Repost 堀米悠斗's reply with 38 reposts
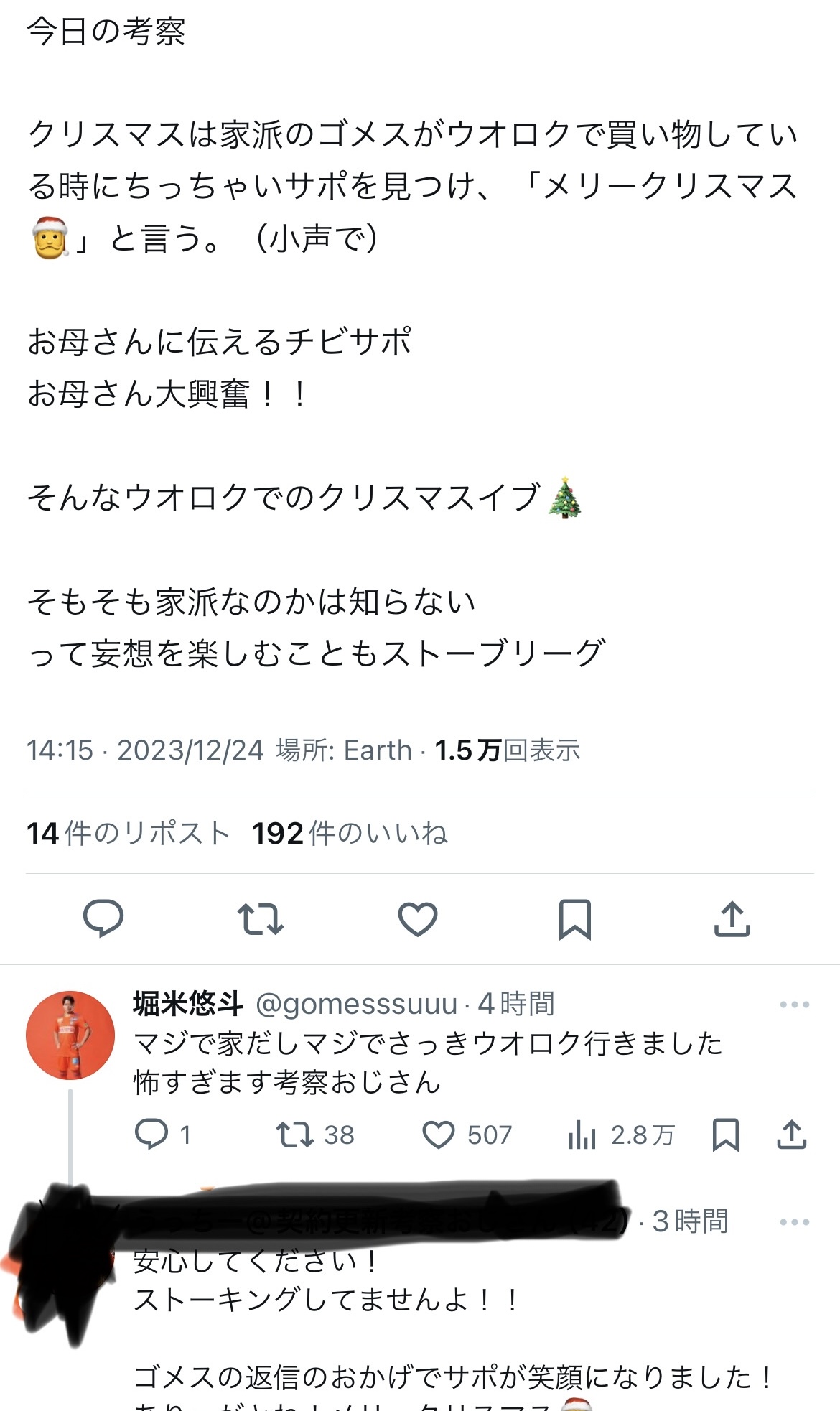The height and width of the screenshot is (1411, 840). click(315, 1135)
